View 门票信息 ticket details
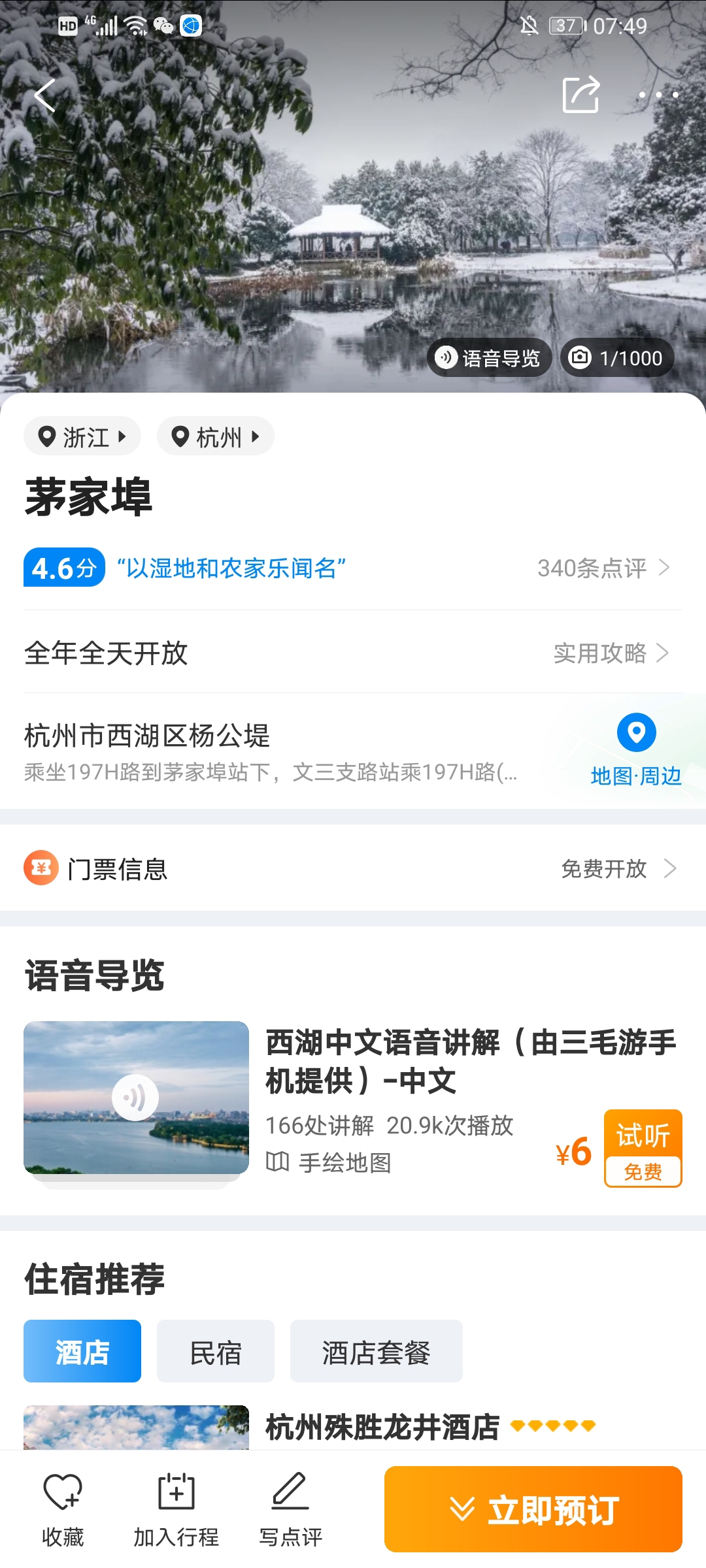This screenshot has width=706, height=1568. click(353, 868)
